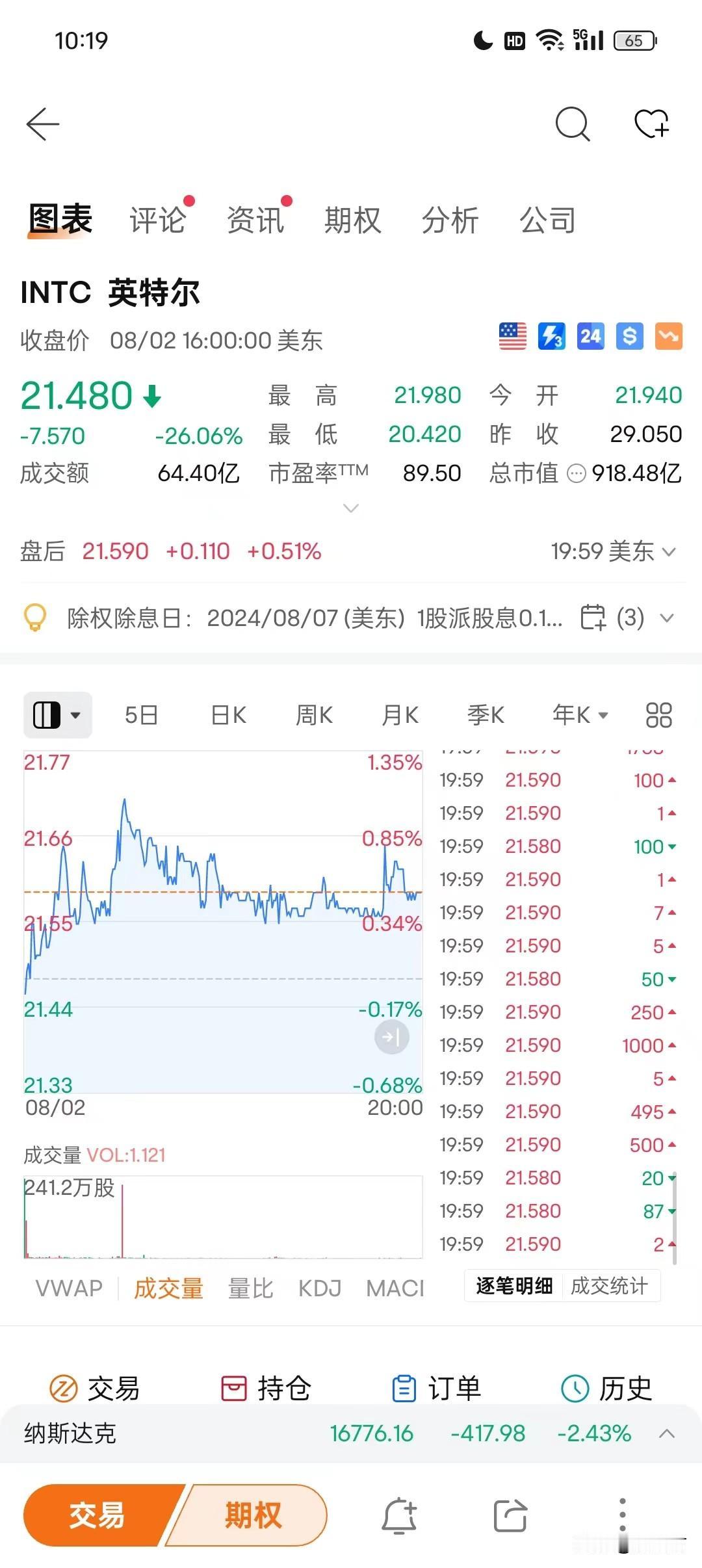Switch chart to 日K
This screenshot has height=1568, width=702.
pyautogui.click(x=228, y=715)
